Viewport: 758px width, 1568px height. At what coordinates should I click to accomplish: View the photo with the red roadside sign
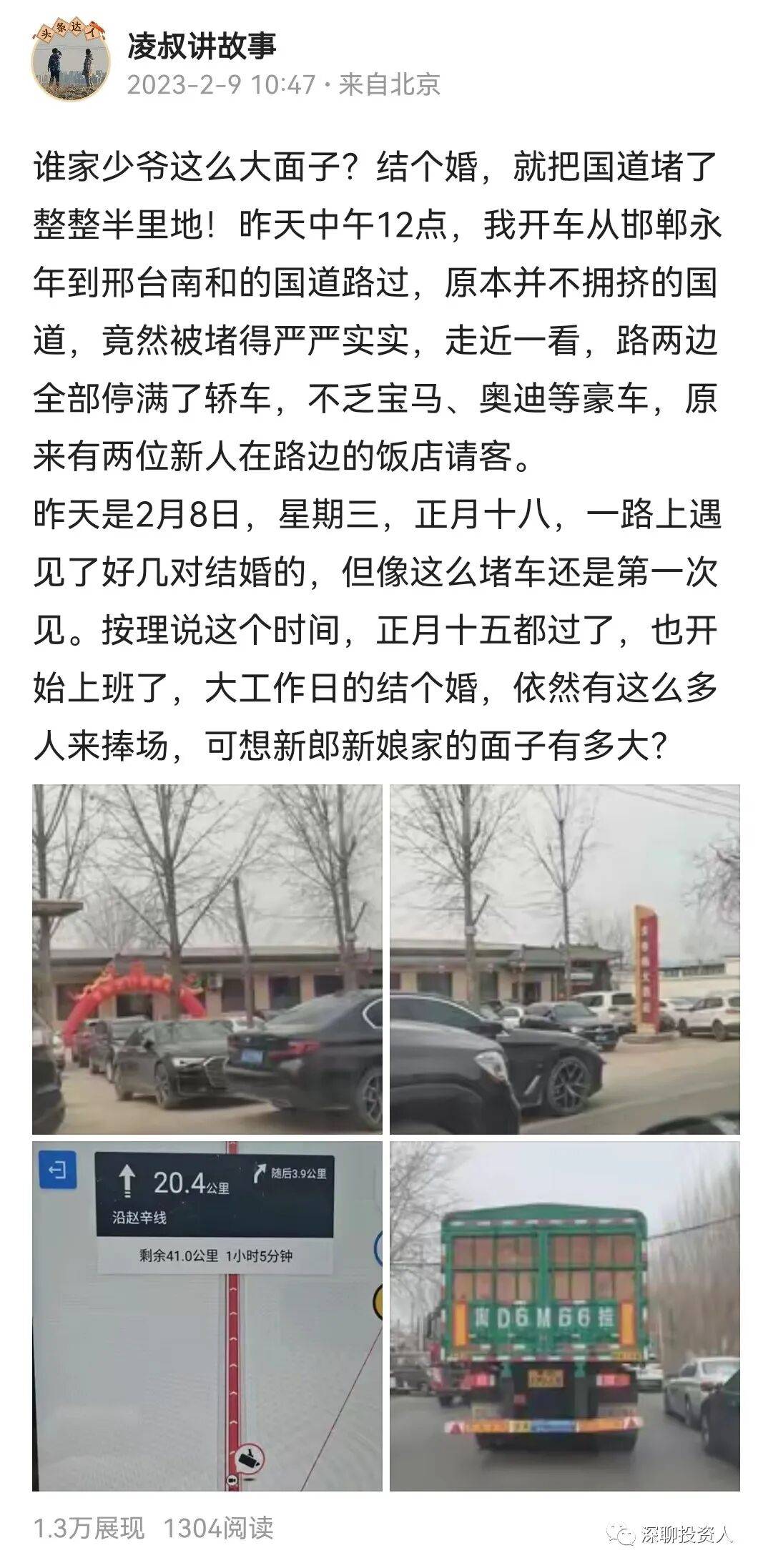(564, 958)
